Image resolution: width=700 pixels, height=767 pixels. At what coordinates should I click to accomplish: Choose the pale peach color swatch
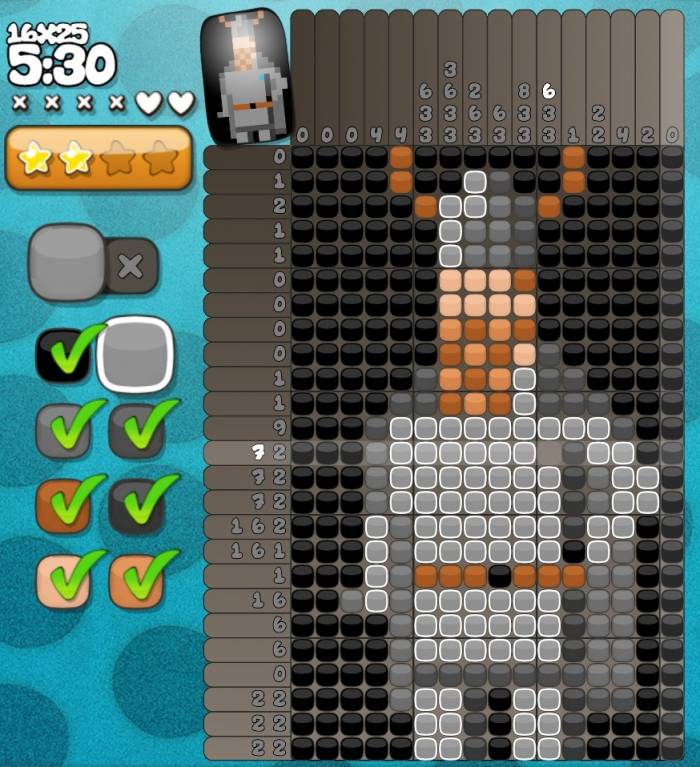(64, 579)
